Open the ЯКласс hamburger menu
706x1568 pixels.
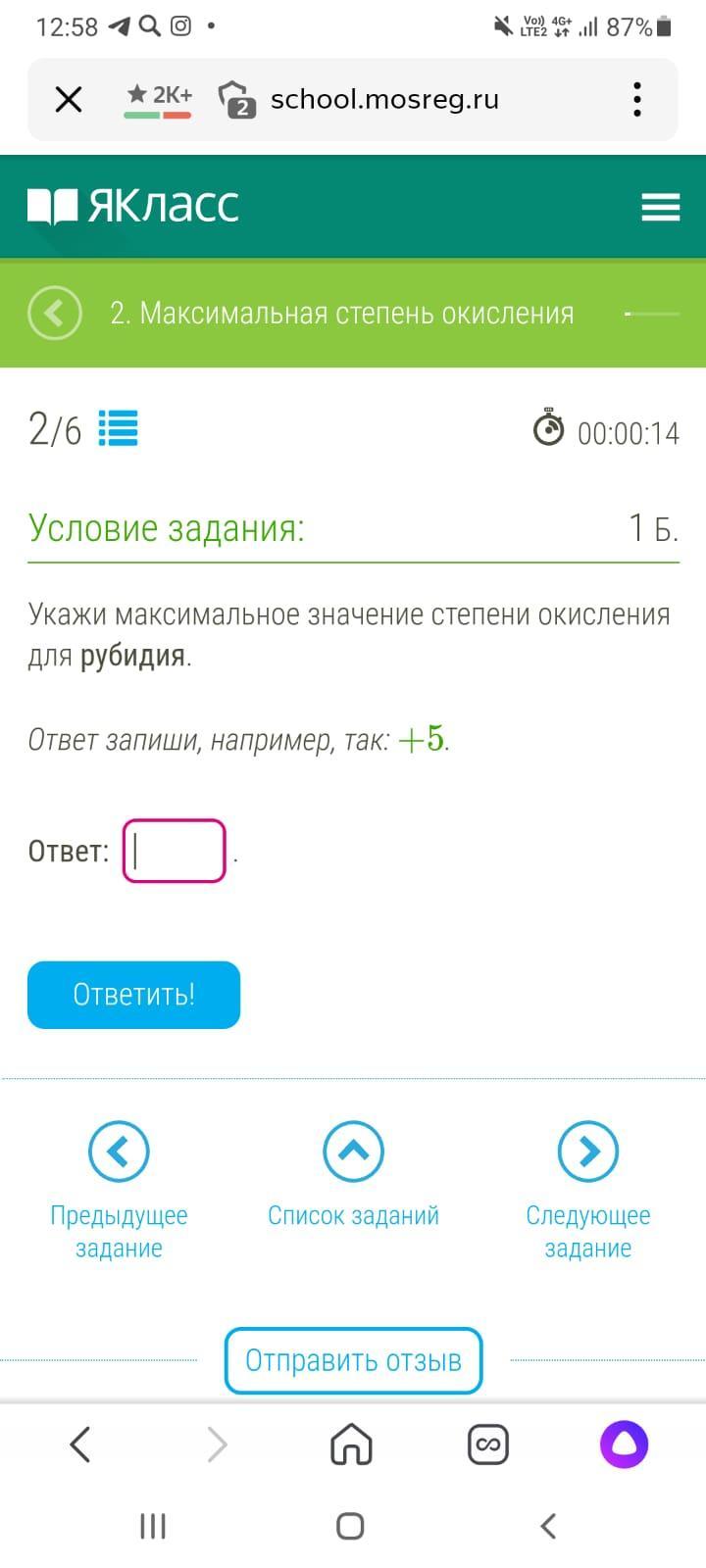660,207
